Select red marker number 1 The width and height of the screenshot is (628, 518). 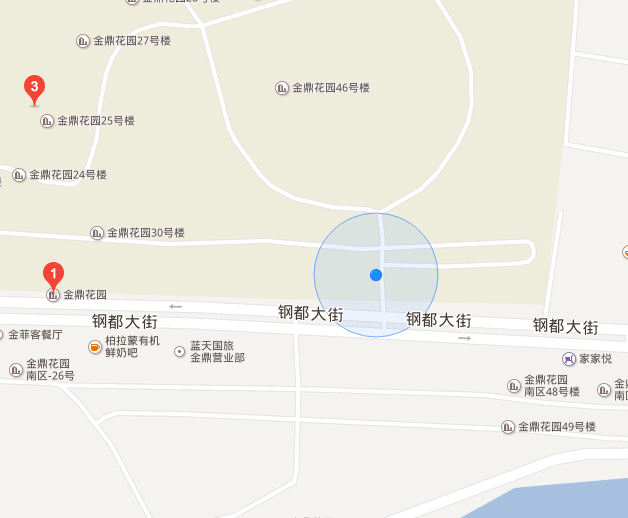coord(52,272)
